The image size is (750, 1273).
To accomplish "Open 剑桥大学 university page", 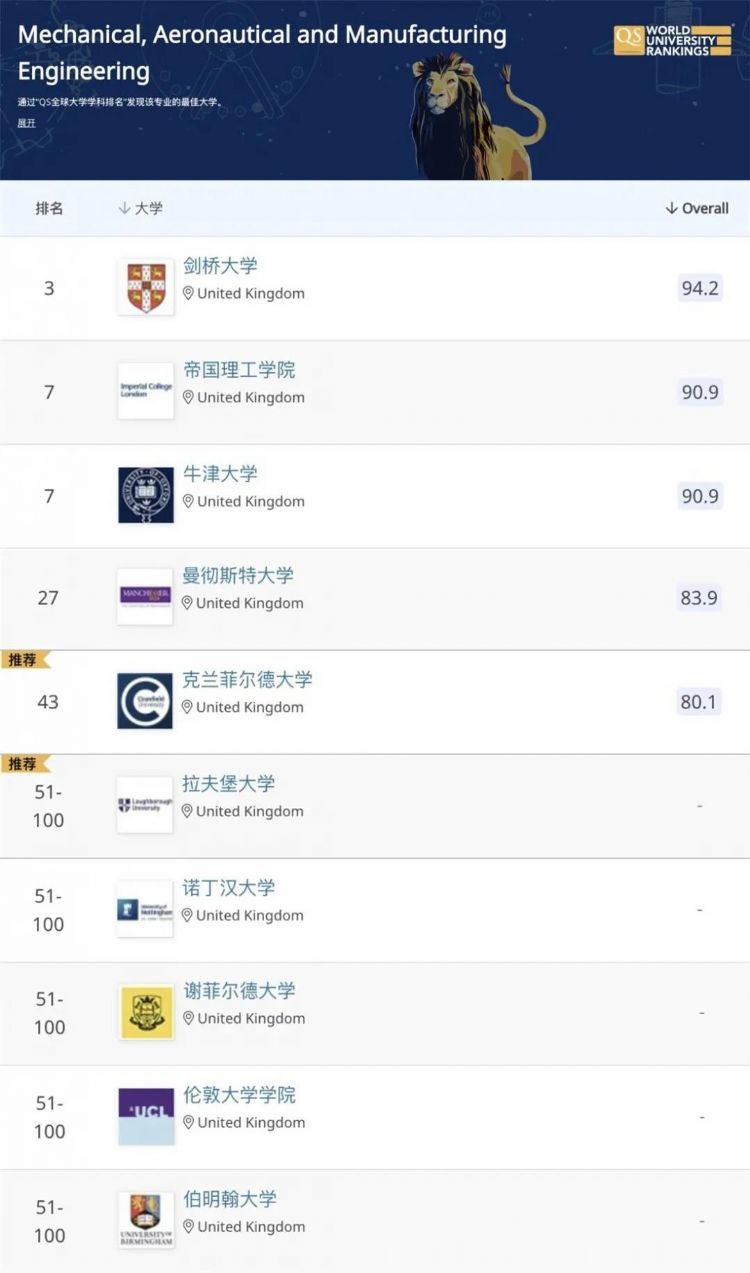I will [220, 266].
